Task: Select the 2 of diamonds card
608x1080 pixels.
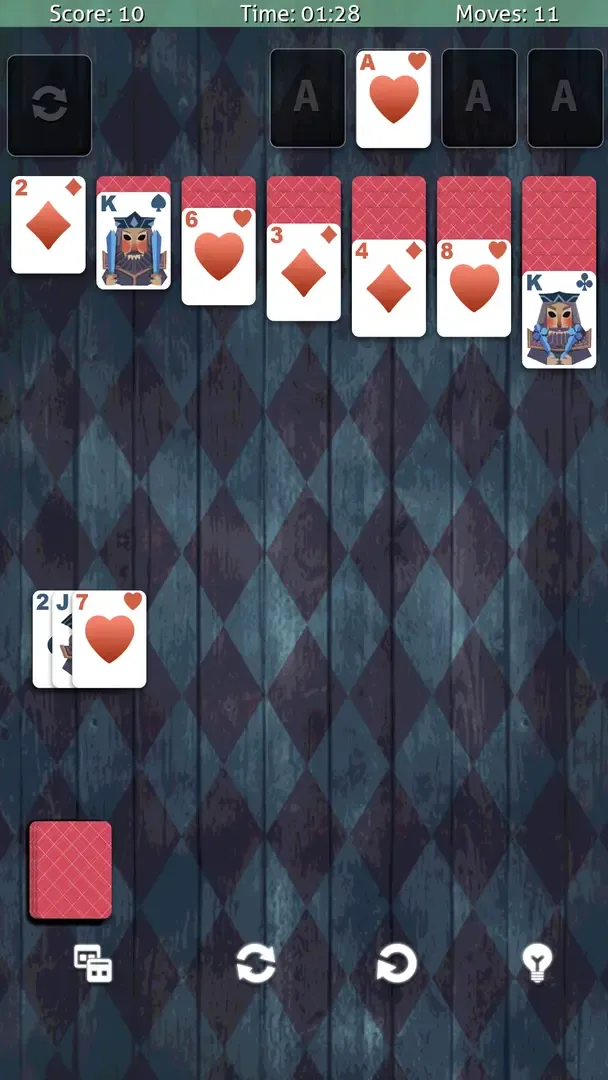Action: [48, 225]
